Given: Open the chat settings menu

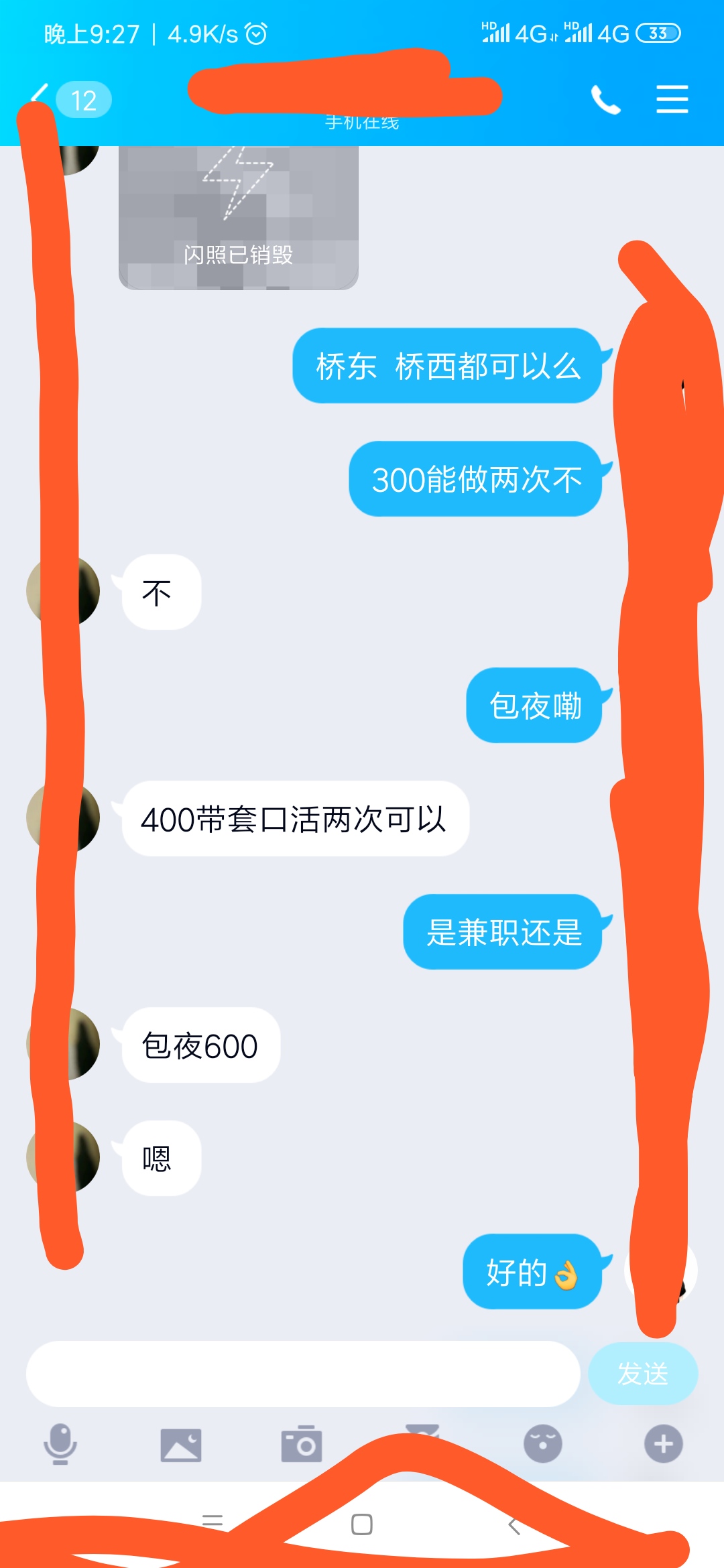Looking at the screenshot, I should [x=672, y=99].
